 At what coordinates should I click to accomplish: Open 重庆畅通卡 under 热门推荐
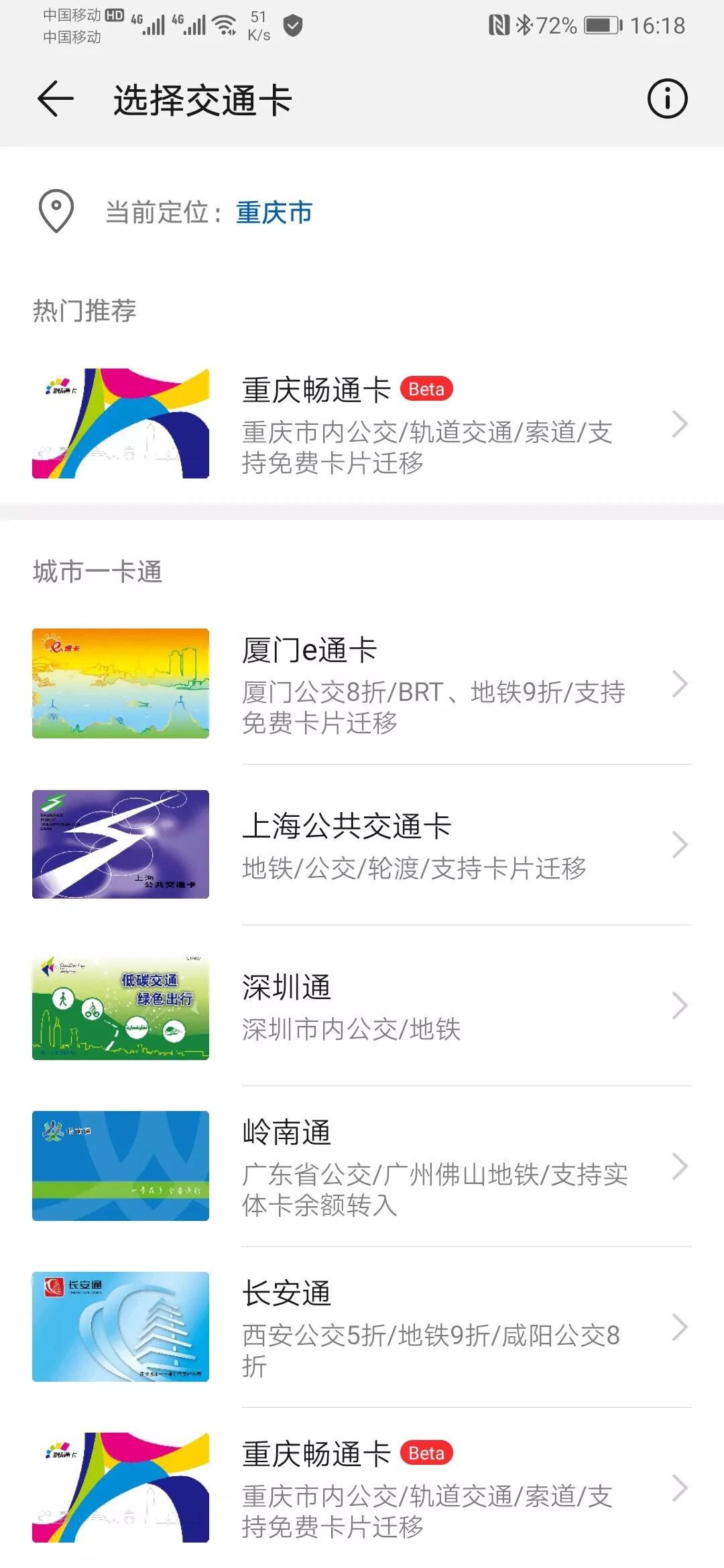click(x=362, y=424)
